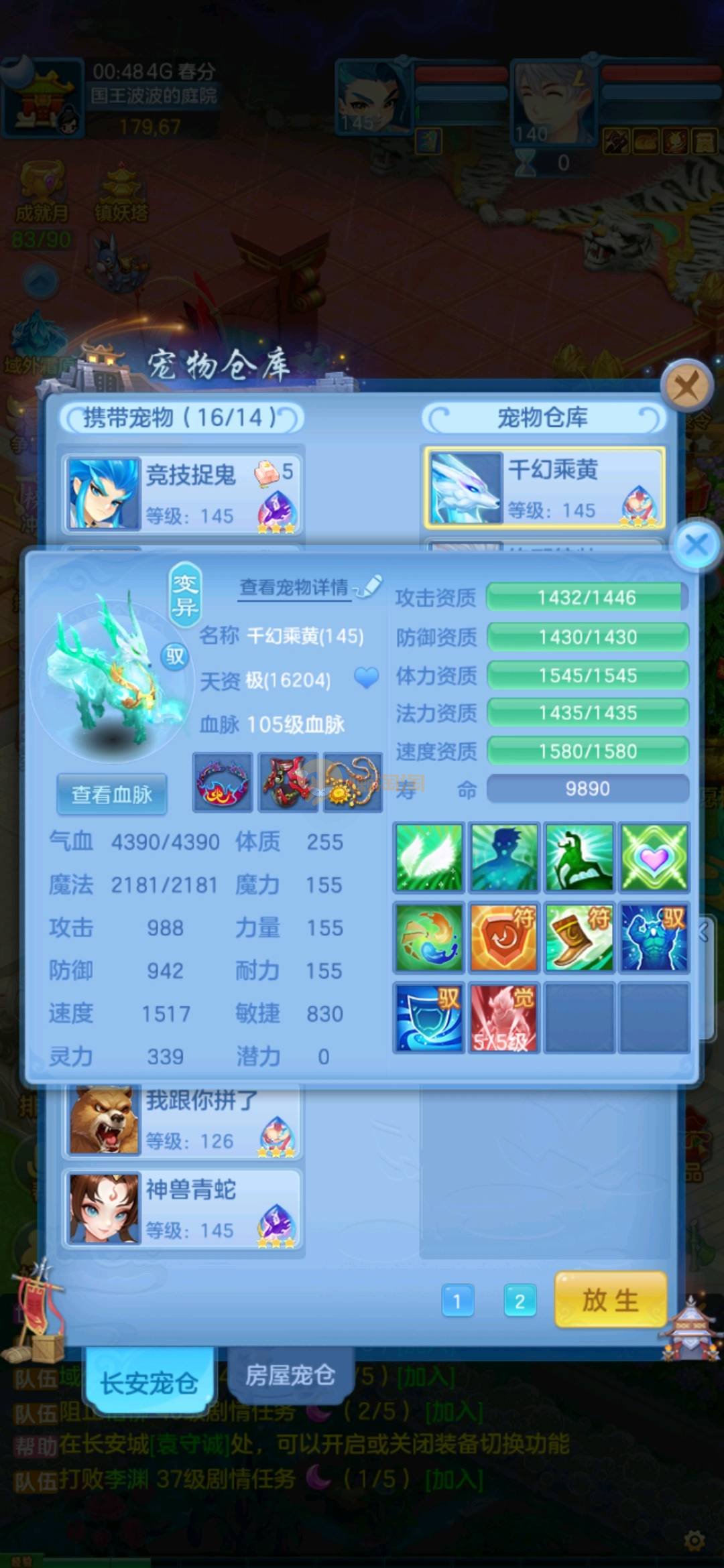The image size is (724, 1568).
Task: View the boot 符 skill icon
Action: pos(579,937)
